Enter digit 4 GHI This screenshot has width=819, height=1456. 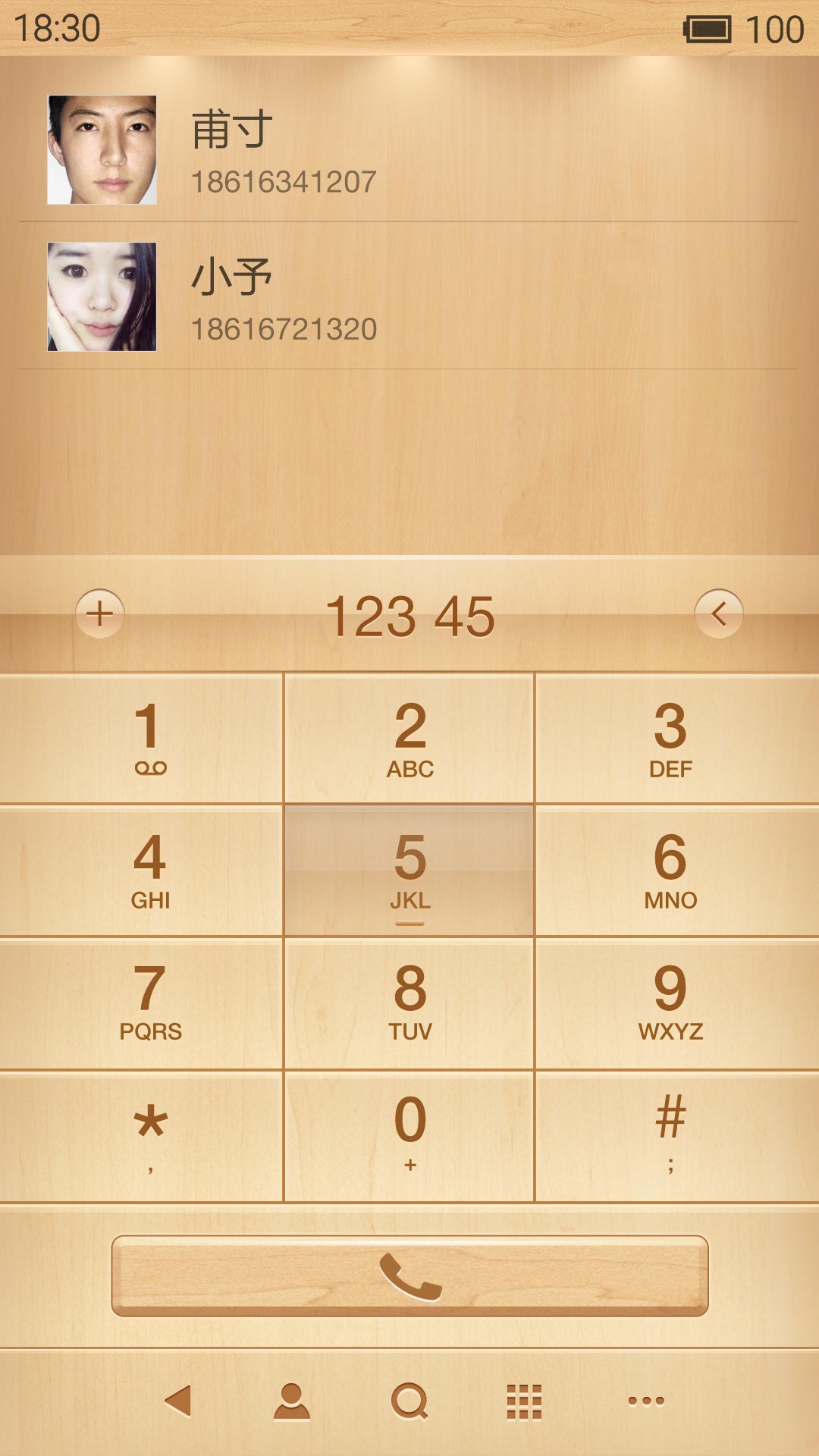pyautogui.click(x=142, y=871)
